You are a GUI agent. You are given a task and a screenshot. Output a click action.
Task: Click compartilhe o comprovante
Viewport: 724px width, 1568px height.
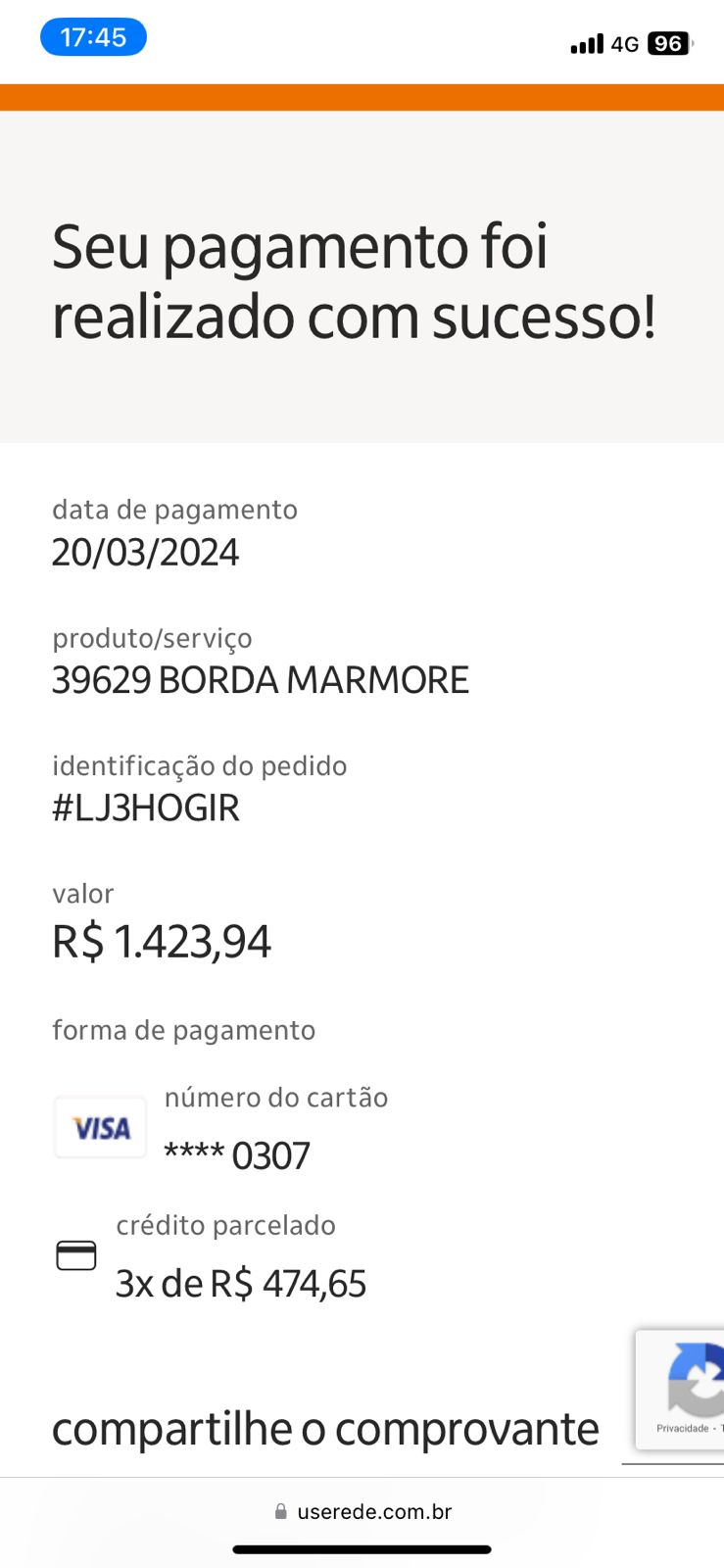click(324, 1429)
